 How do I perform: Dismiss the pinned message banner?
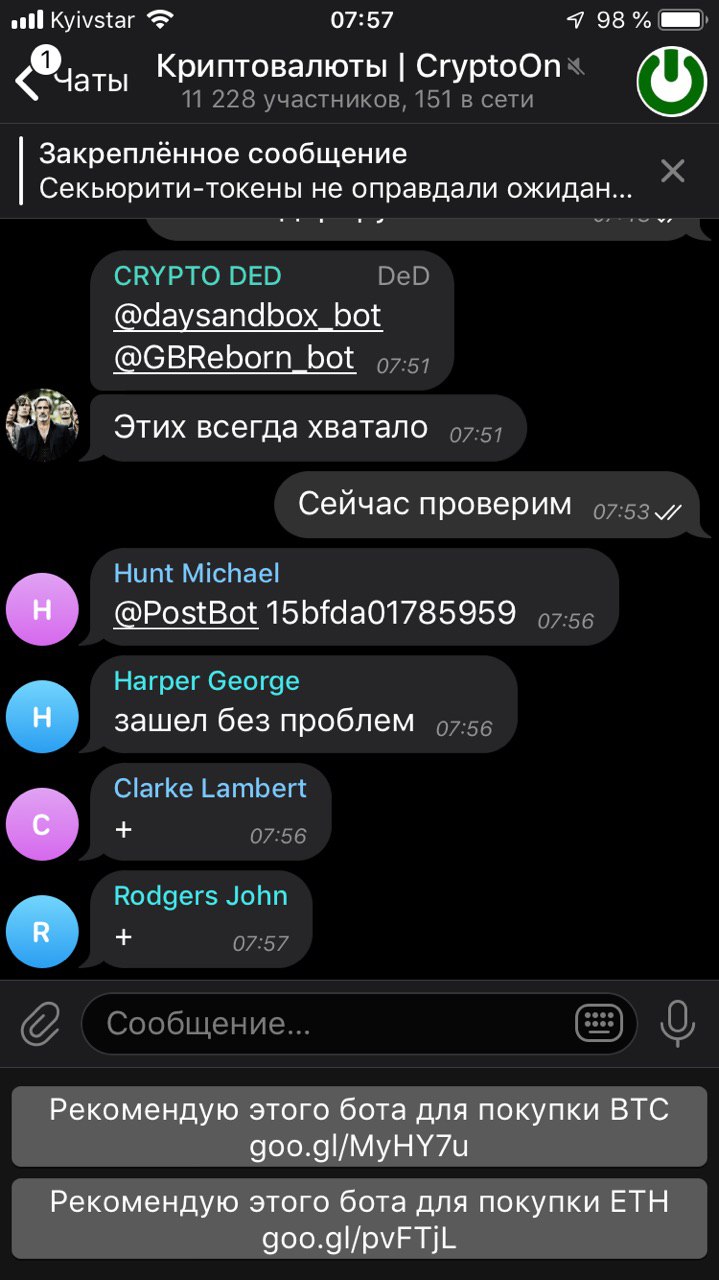673,171
